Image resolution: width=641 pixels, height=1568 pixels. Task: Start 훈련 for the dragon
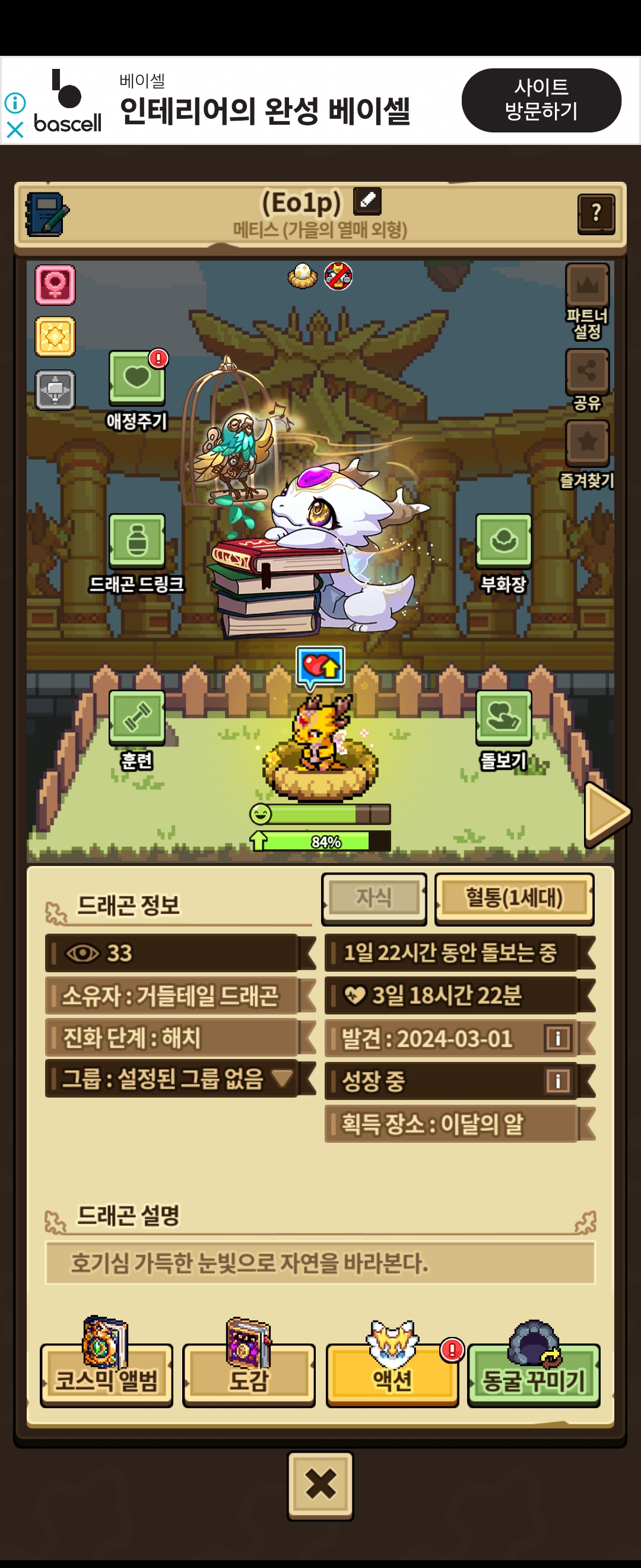tap(137, 717)
